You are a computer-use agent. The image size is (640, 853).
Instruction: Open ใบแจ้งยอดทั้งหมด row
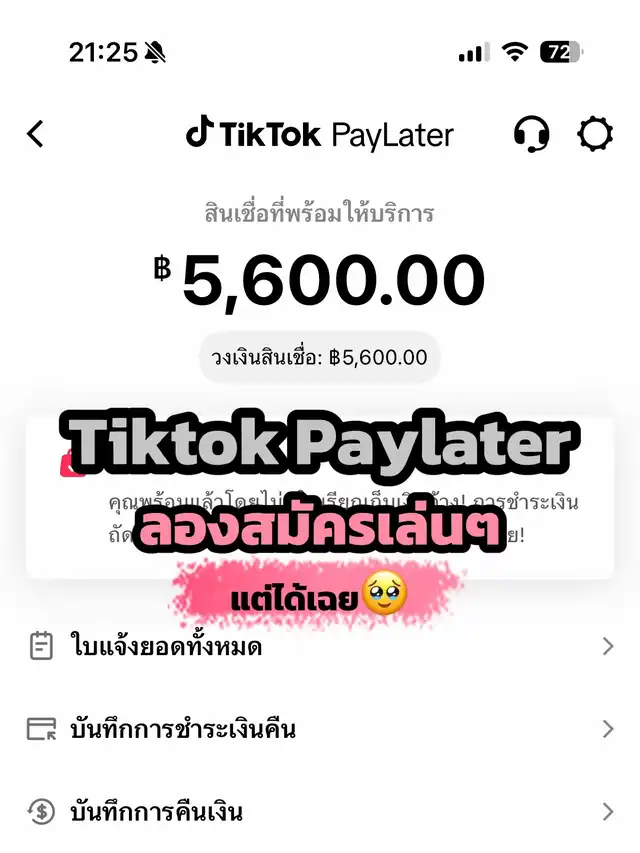tap(320, 647)
